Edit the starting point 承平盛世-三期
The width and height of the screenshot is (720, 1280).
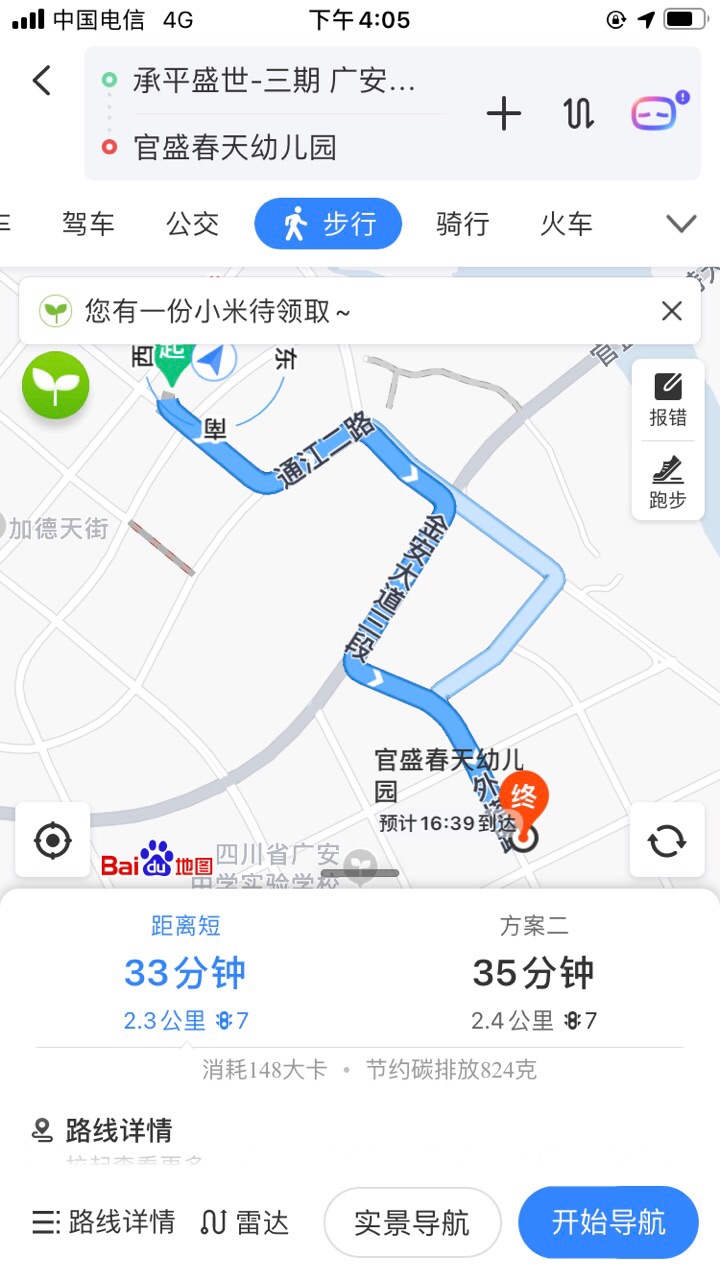point(274,81)
